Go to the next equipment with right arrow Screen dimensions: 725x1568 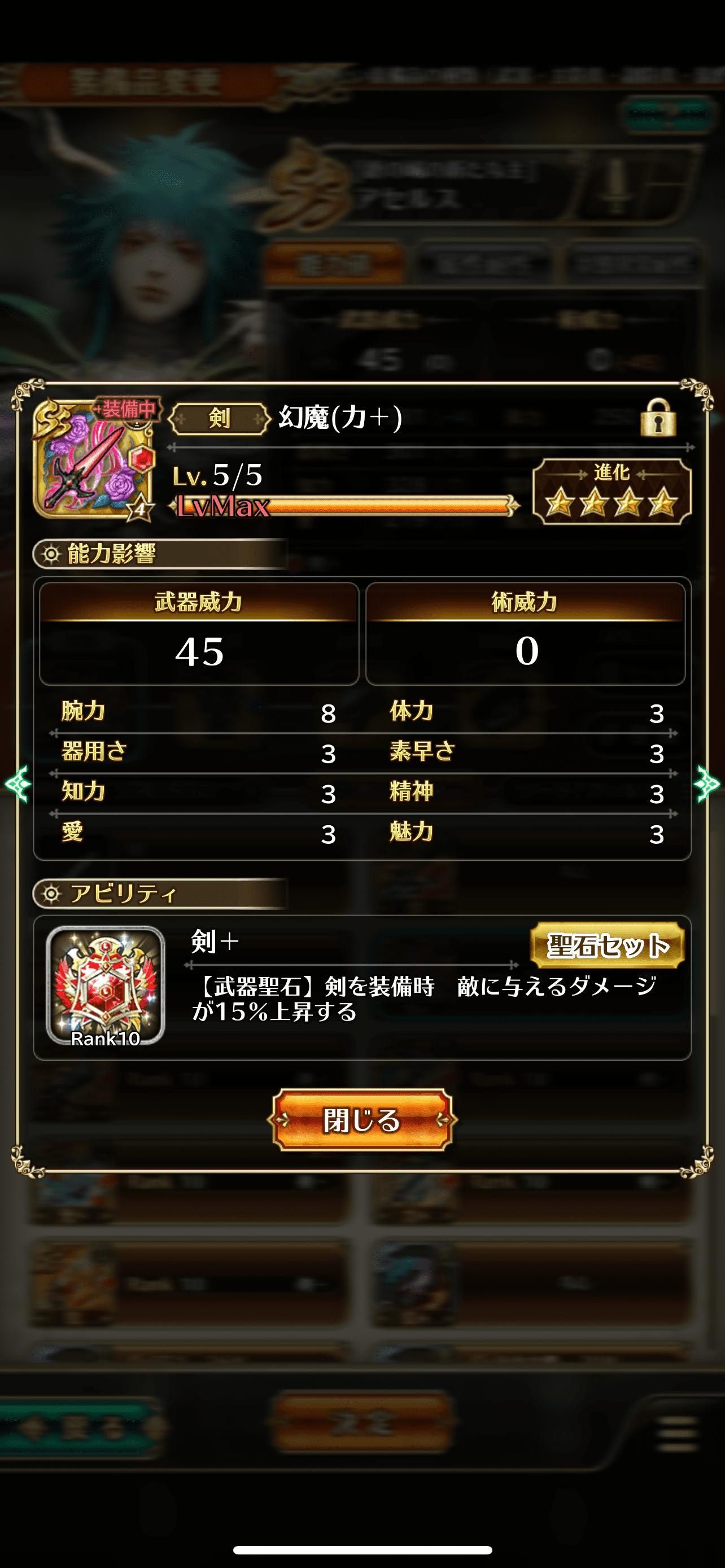click(708, 784)
